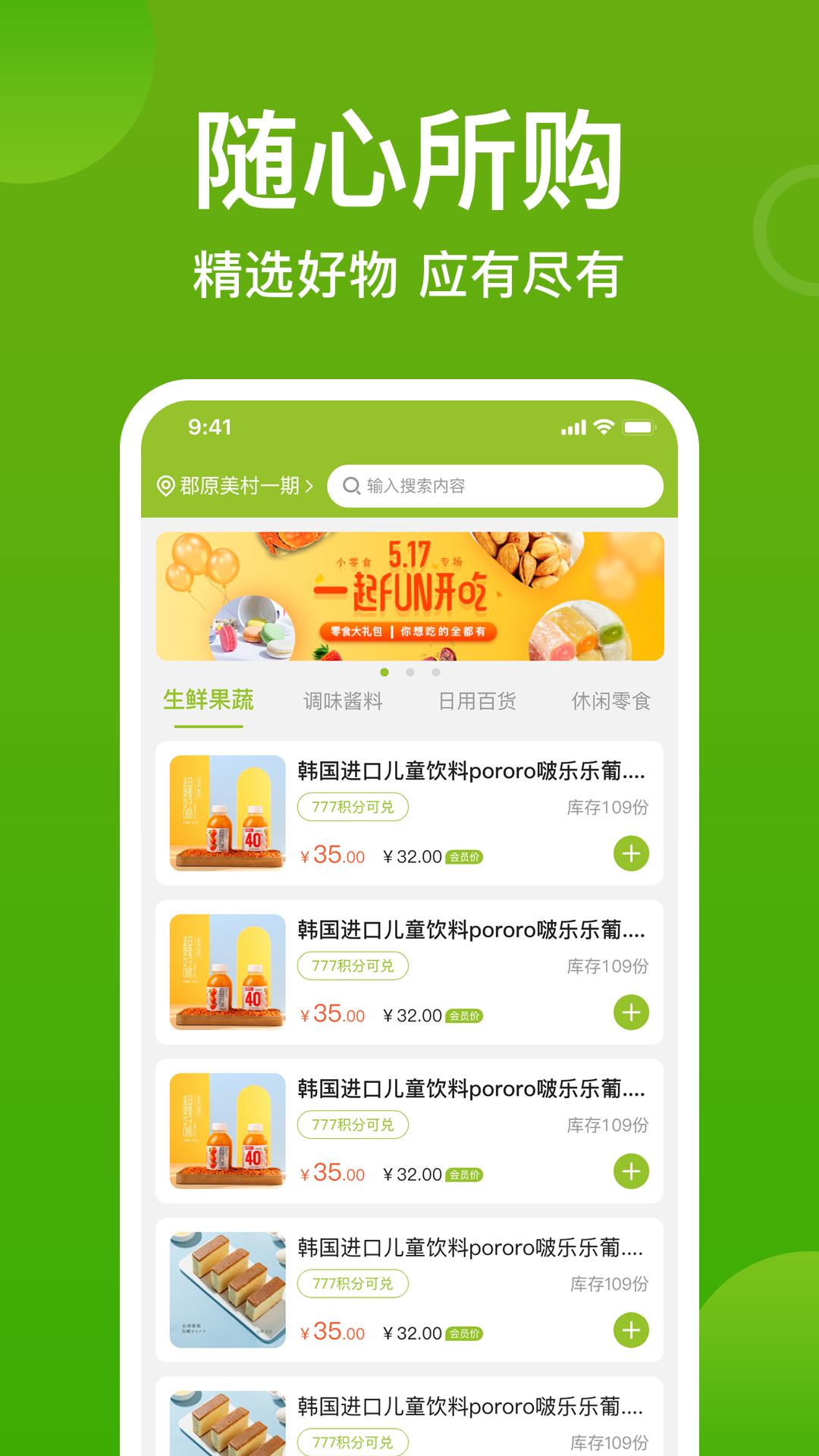Screen dimensions: 819x1456
Task: Tap the plus icon on the third product
Action: (x=629, y=1172)
